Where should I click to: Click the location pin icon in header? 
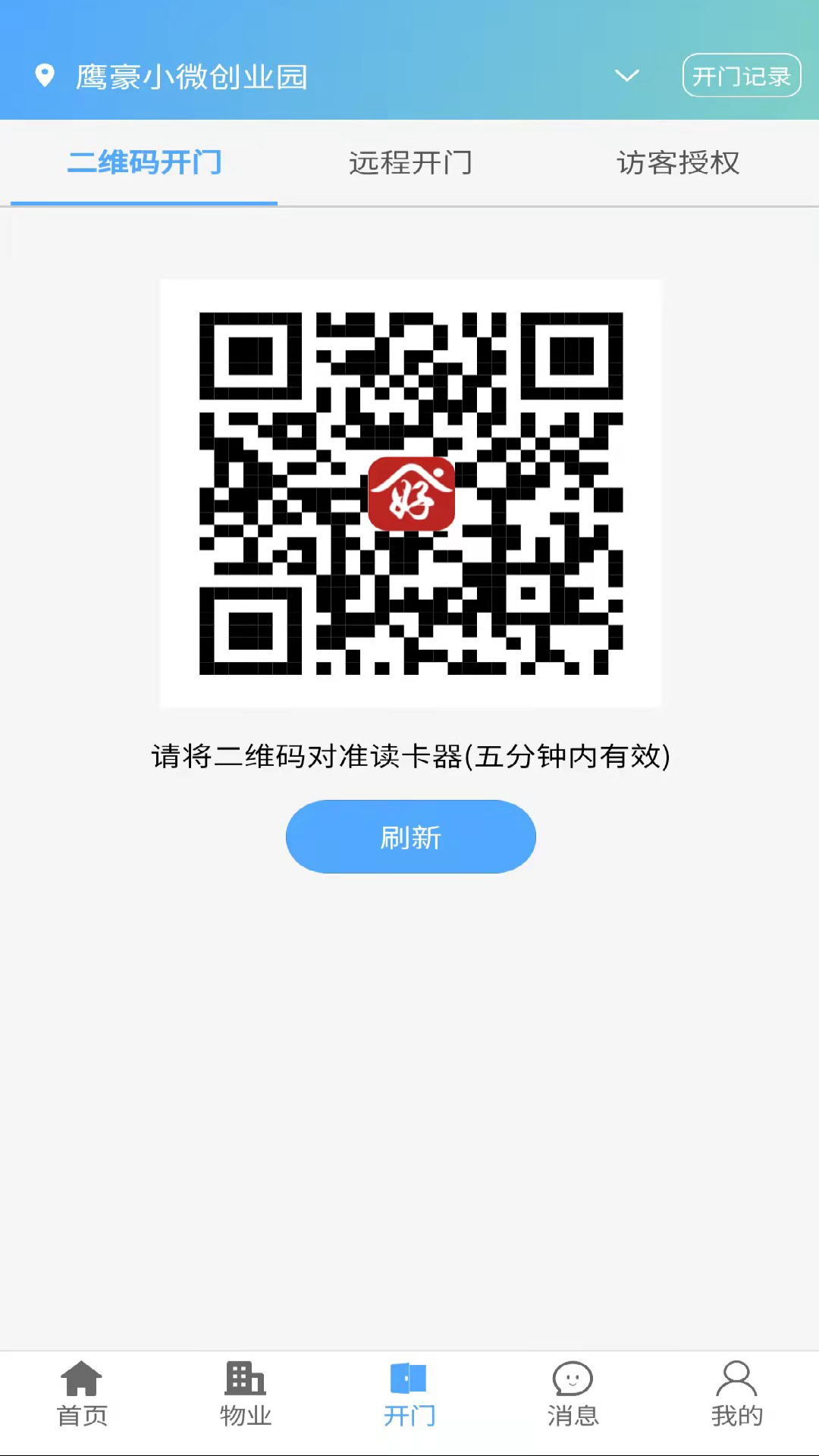coord(43,76)
